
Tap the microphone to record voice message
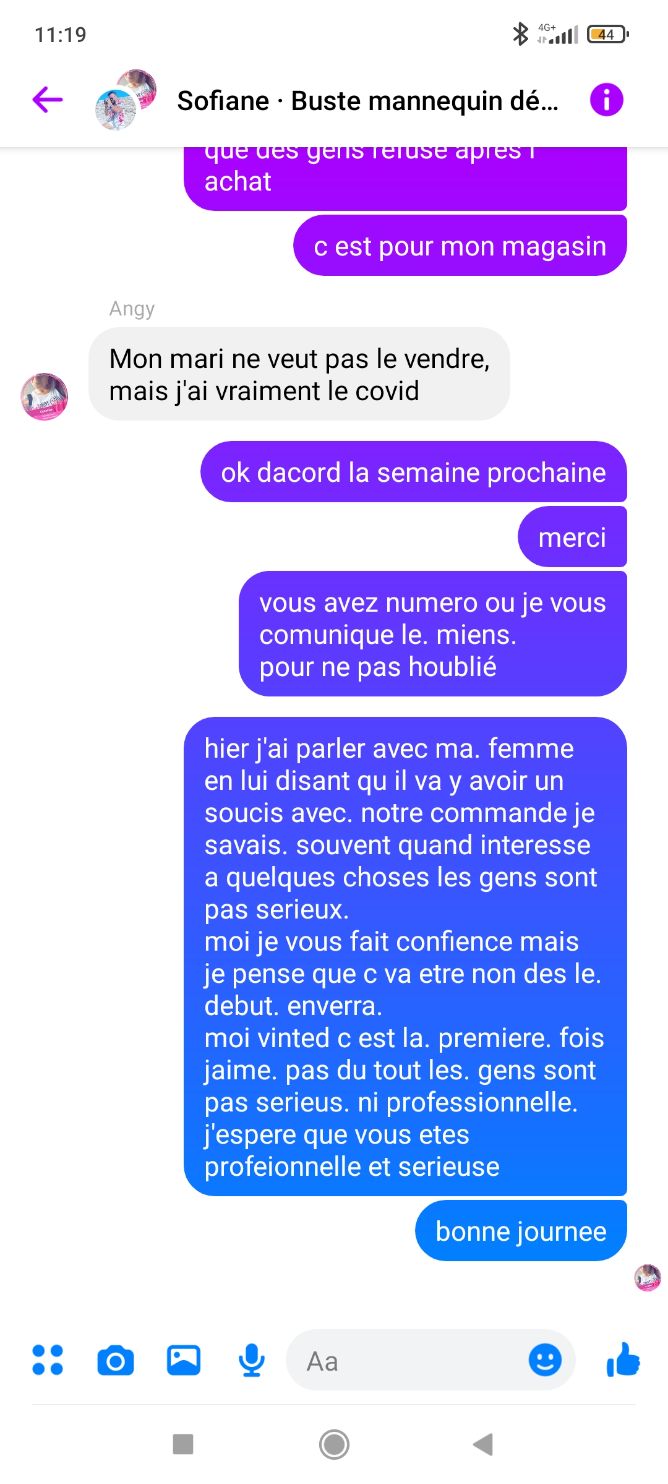point(251,1360)
